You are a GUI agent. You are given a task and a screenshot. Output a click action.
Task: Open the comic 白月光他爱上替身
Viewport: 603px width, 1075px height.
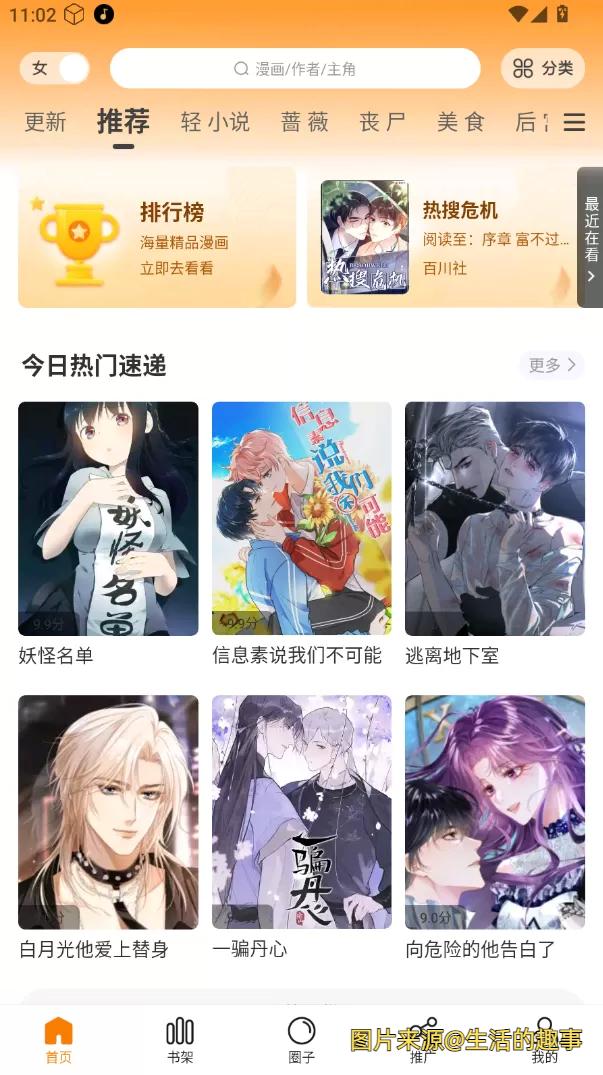point(108,812)
